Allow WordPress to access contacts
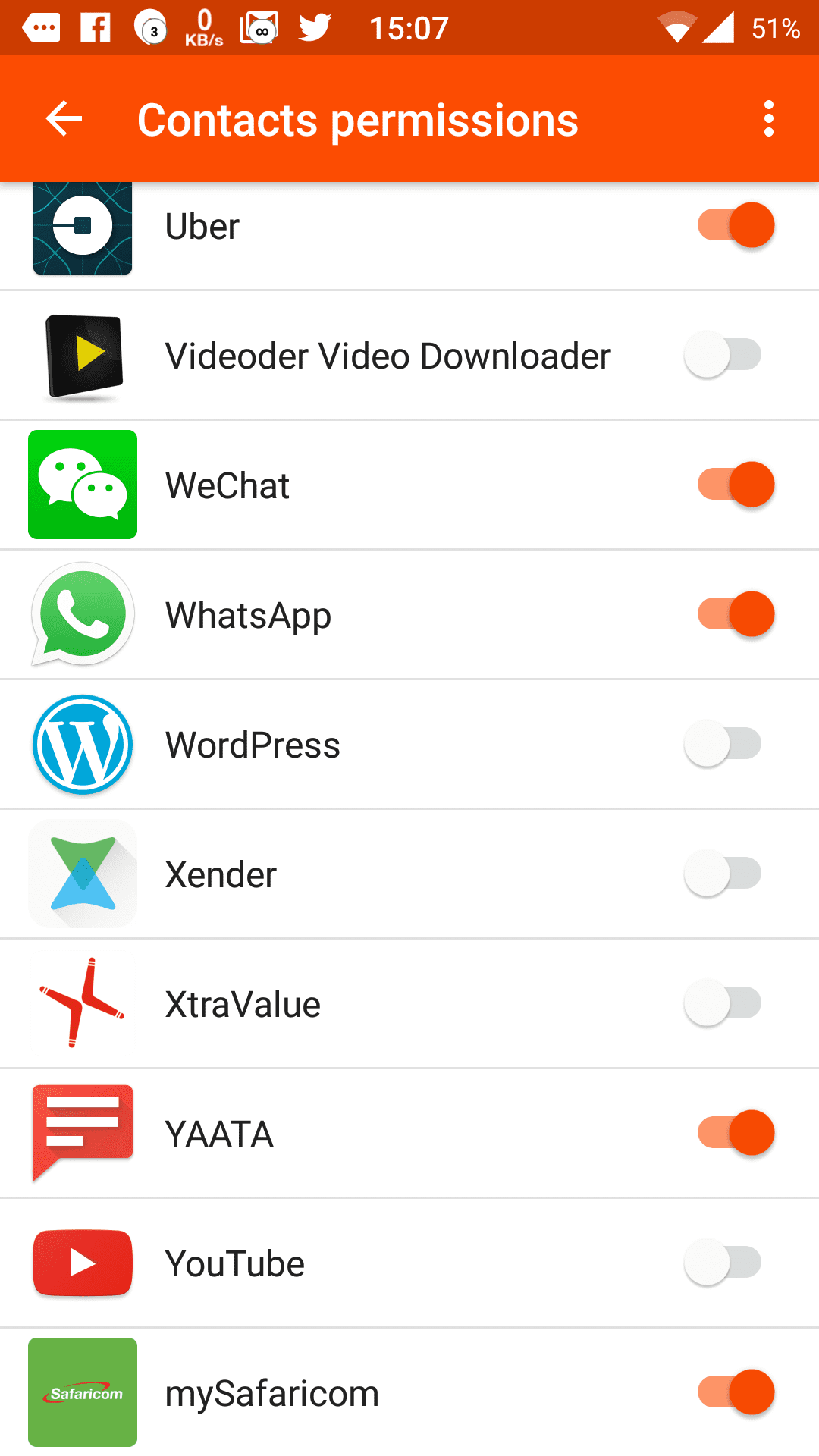The image size is (819, 1456). coord(723,744)
